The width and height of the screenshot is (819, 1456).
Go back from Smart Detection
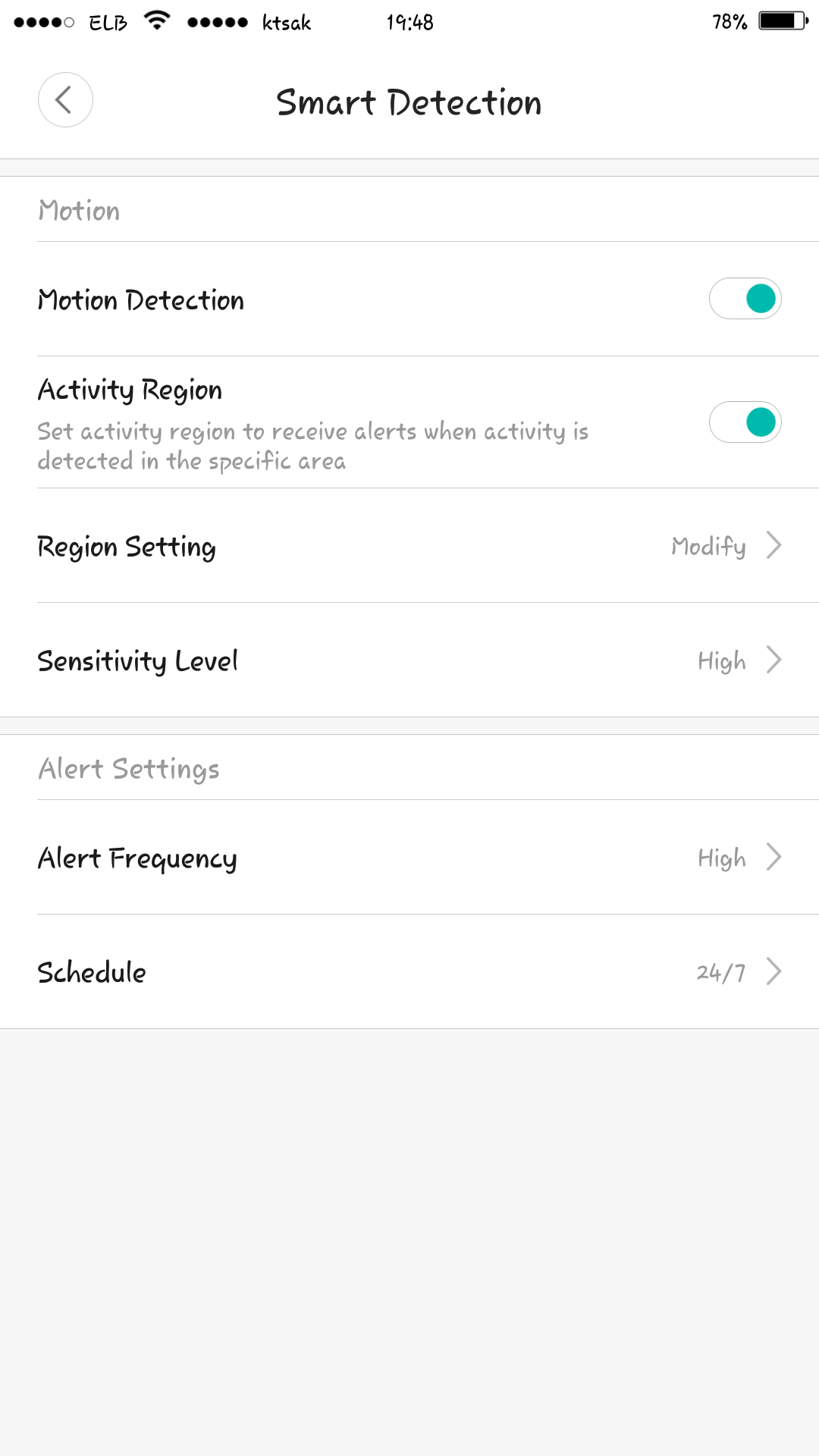(x=65, y=100)
